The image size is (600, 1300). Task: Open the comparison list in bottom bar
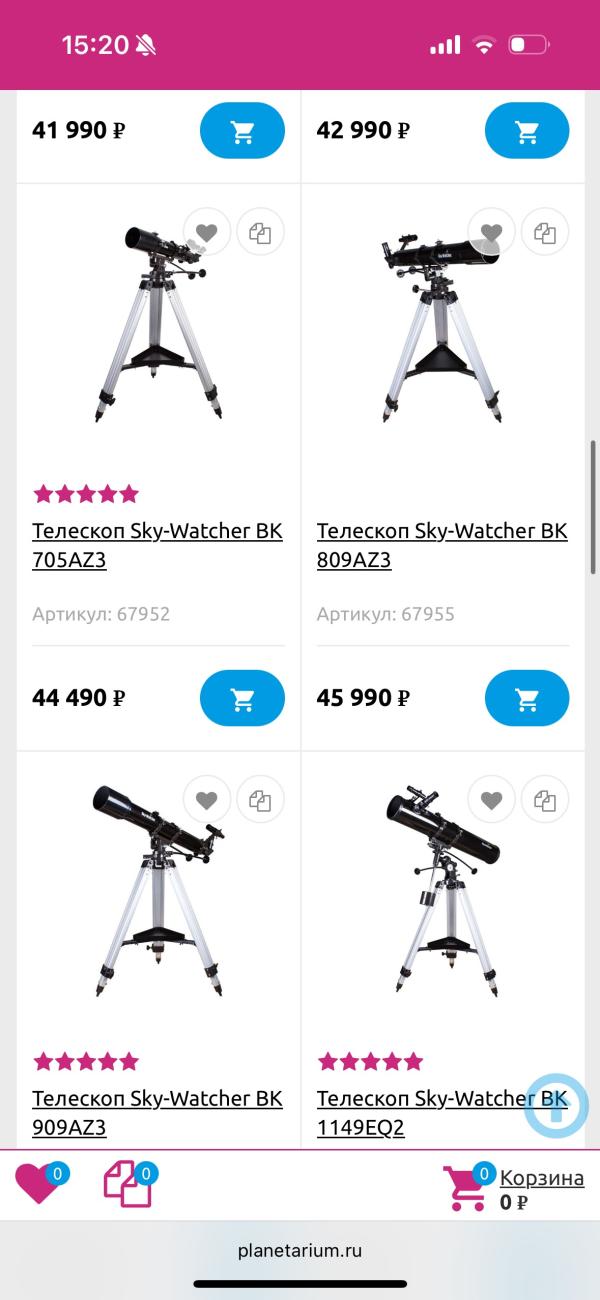point(127,1184)
